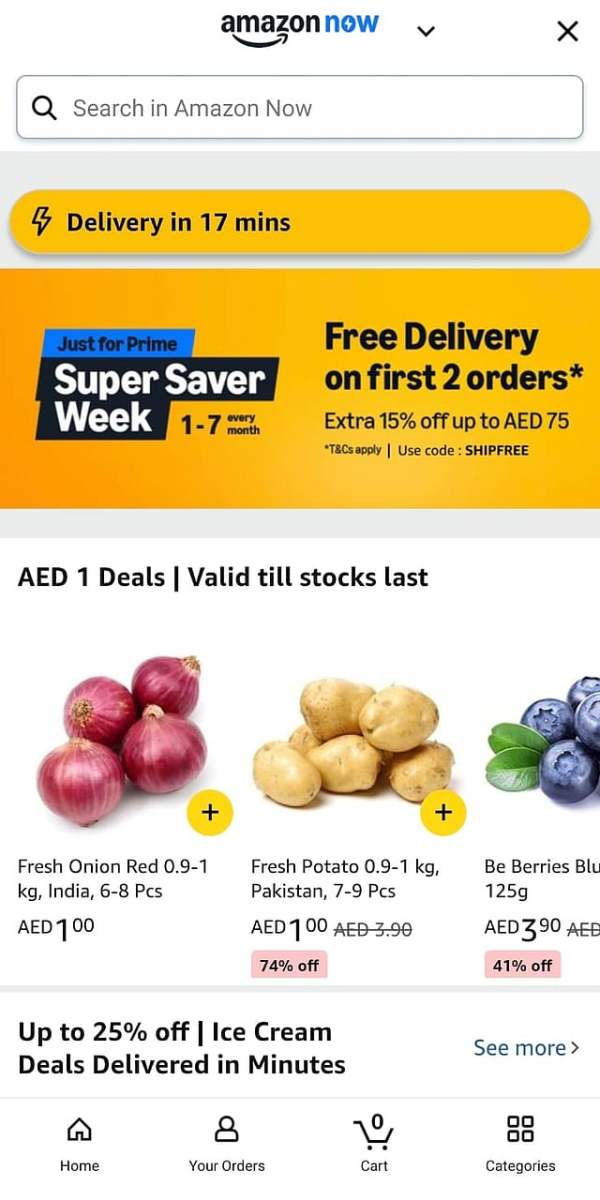Open the Fresh Onion Red product

(x=120, y=740)
